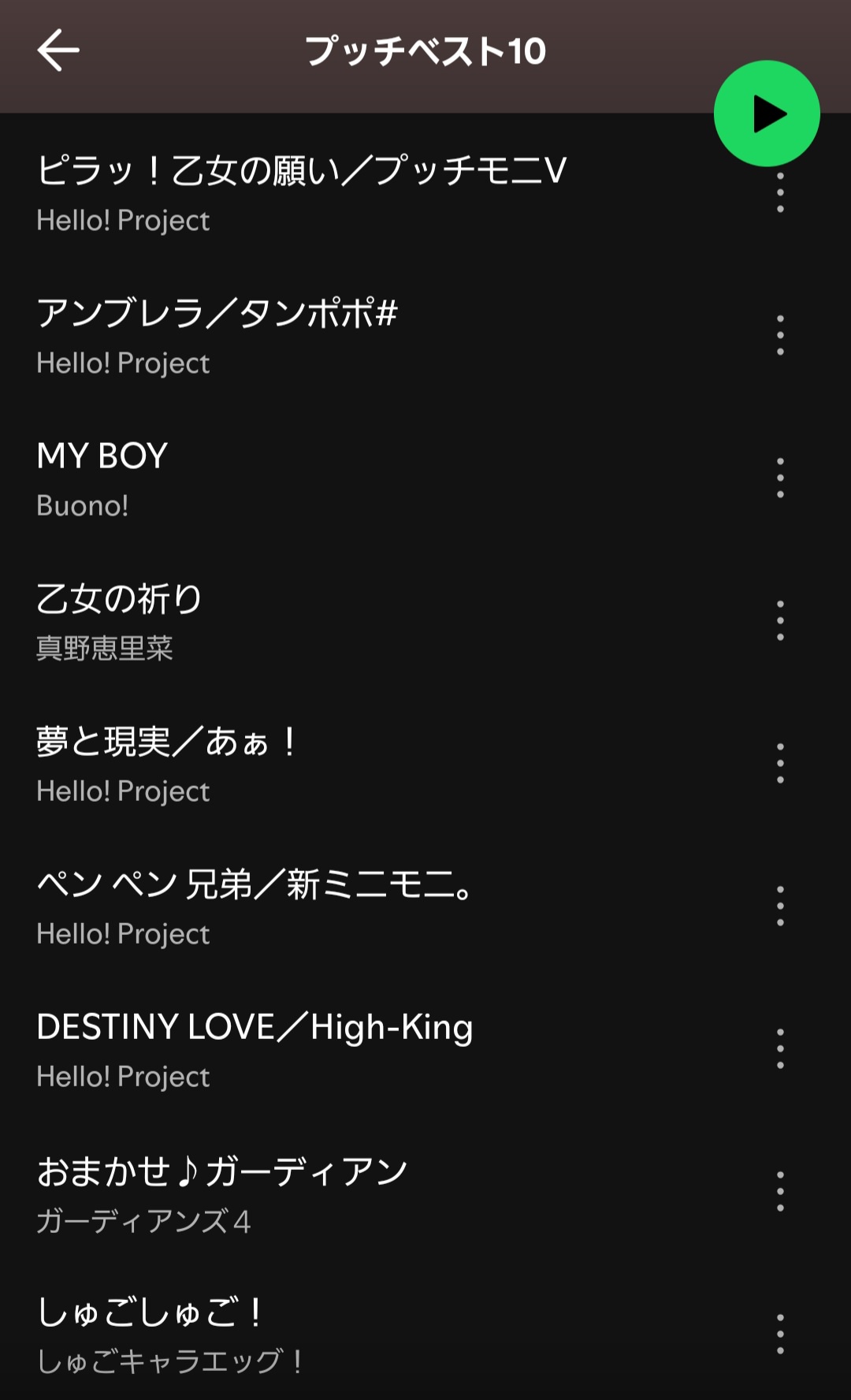The width and height of the screenshot is (851, 1400).
Task: Start playback with the green play button
Action: pos(767,114)
